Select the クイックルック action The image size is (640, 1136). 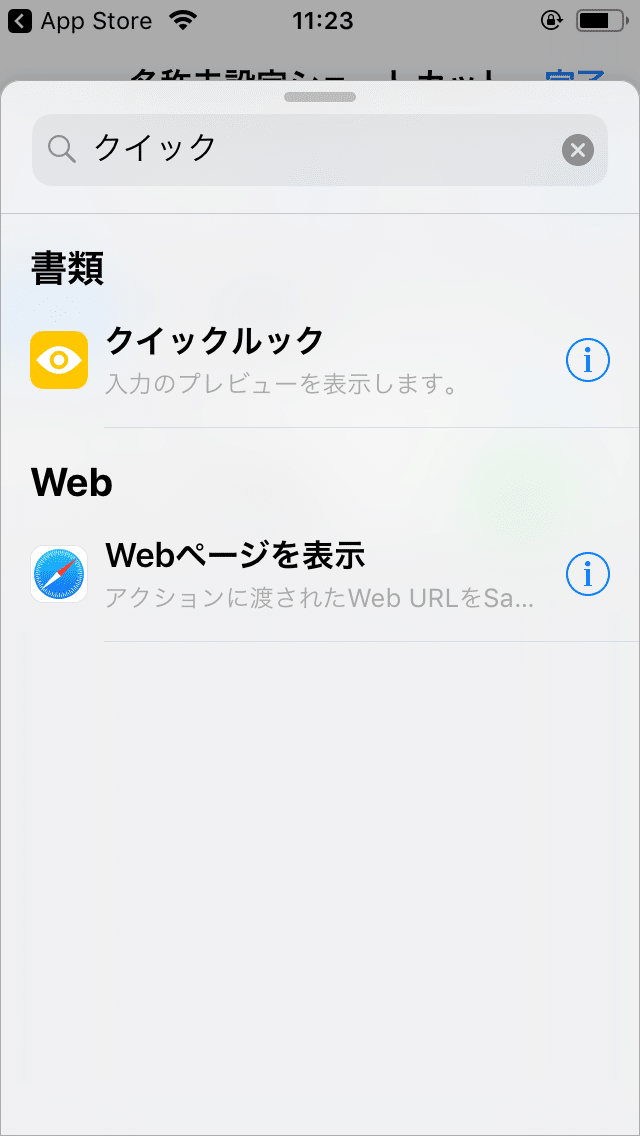click(x=300, y=360)
